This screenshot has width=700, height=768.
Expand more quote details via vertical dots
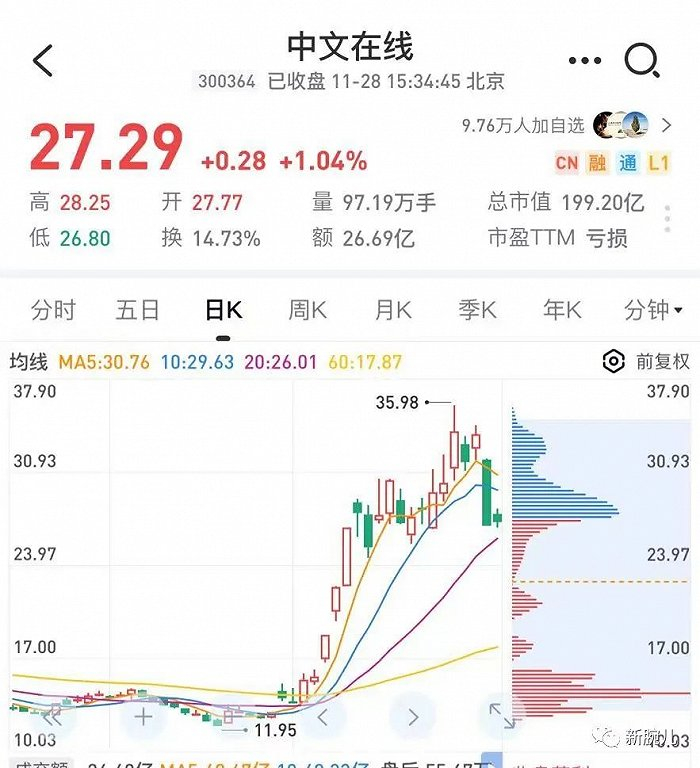pyautogui.click(x=667, y=219)
